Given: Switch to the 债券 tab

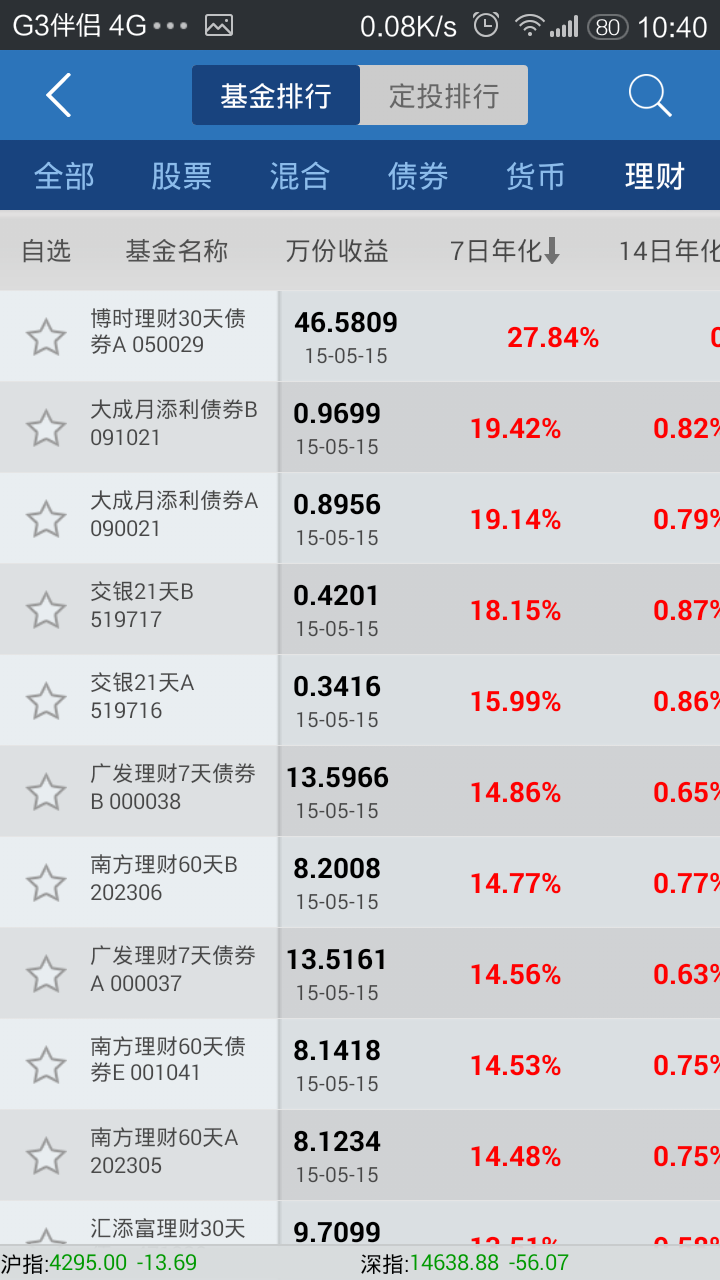Looking at the screenshot, I should point(418,177).
